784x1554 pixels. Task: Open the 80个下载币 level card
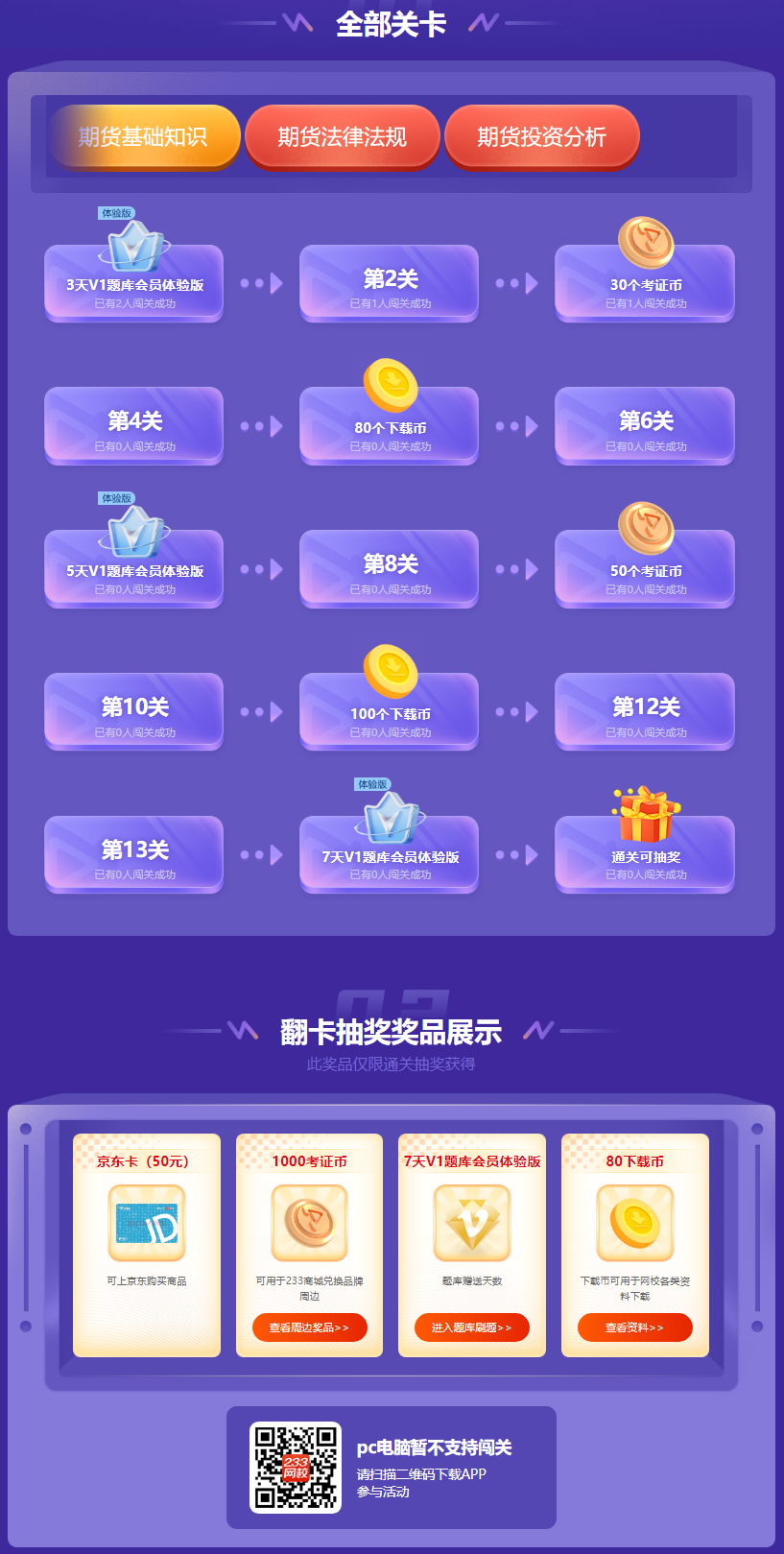[x=390, y=426]
